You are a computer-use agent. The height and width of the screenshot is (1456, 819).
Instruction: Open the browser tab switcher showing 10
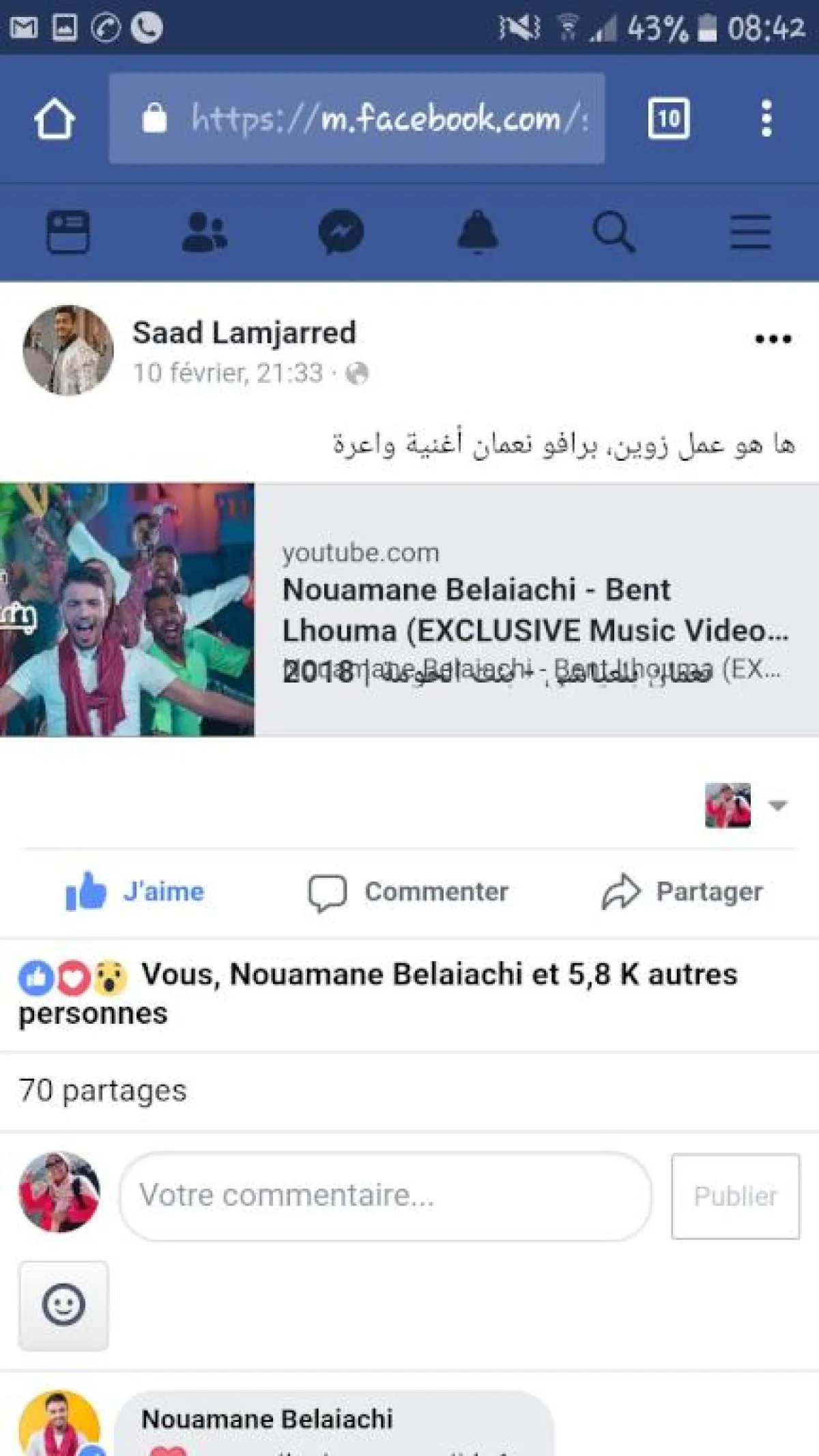[x=668, y=119]
